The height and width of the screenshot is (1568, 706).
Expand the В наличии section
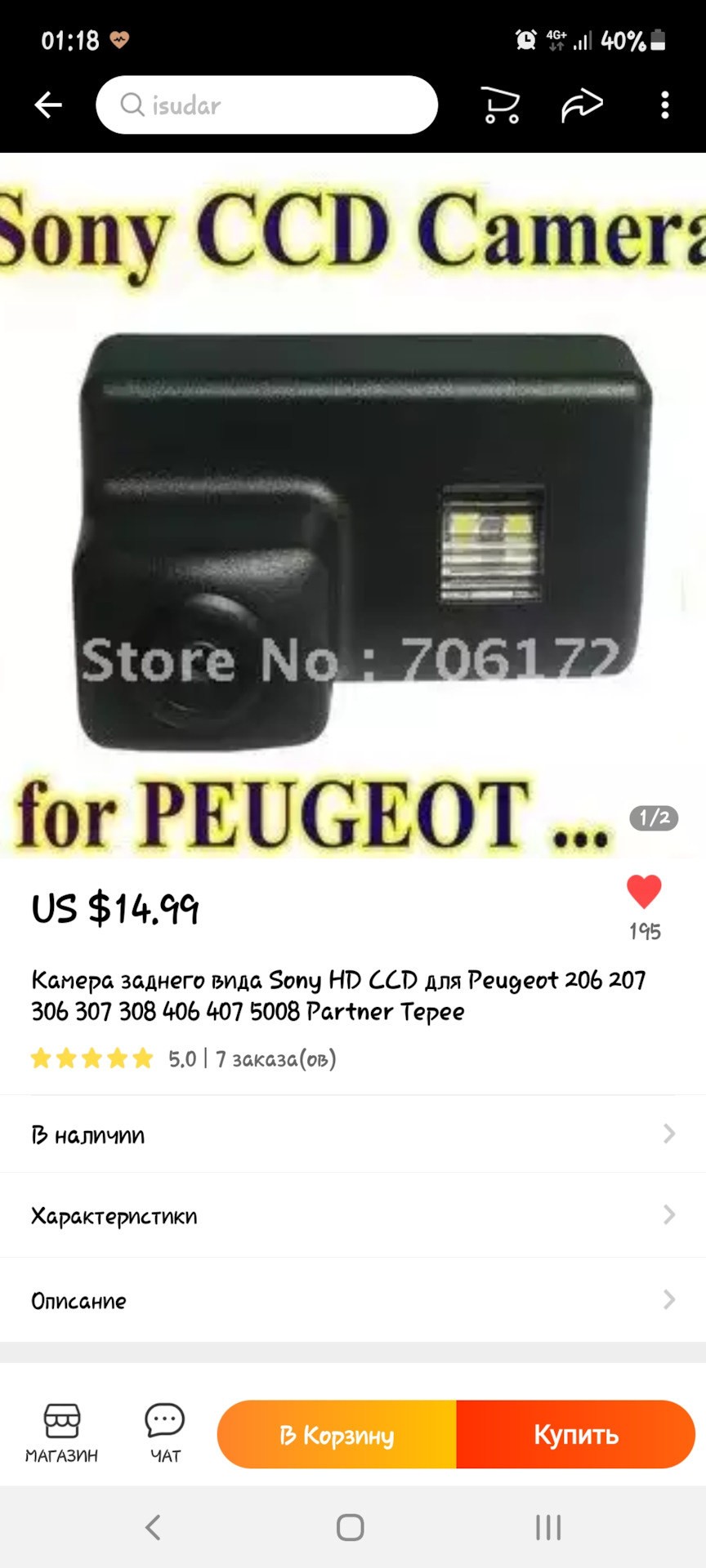click(x=353, y=1134)
